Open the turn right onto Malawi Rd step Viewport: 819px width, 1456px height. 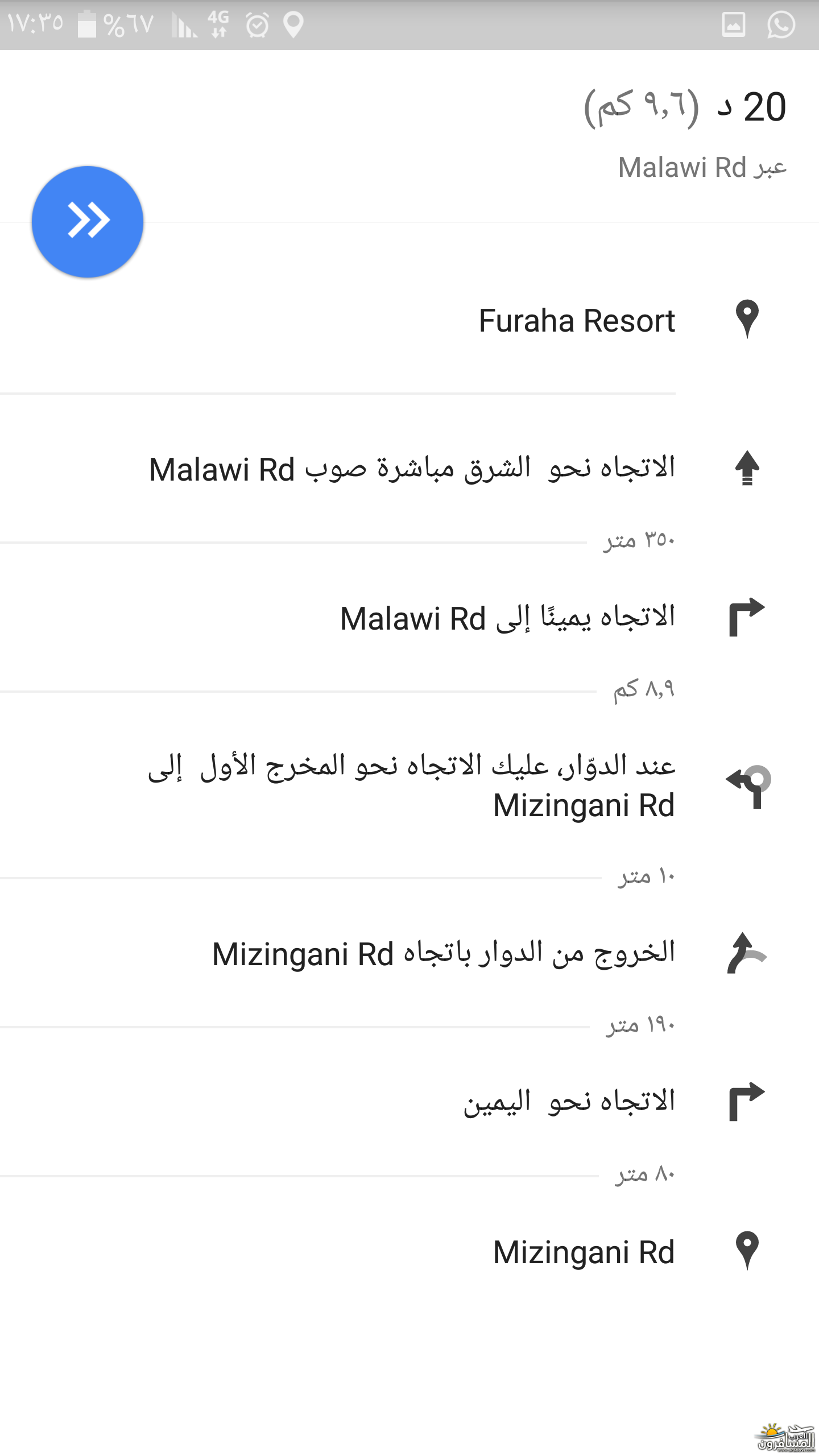click(409, 618)
